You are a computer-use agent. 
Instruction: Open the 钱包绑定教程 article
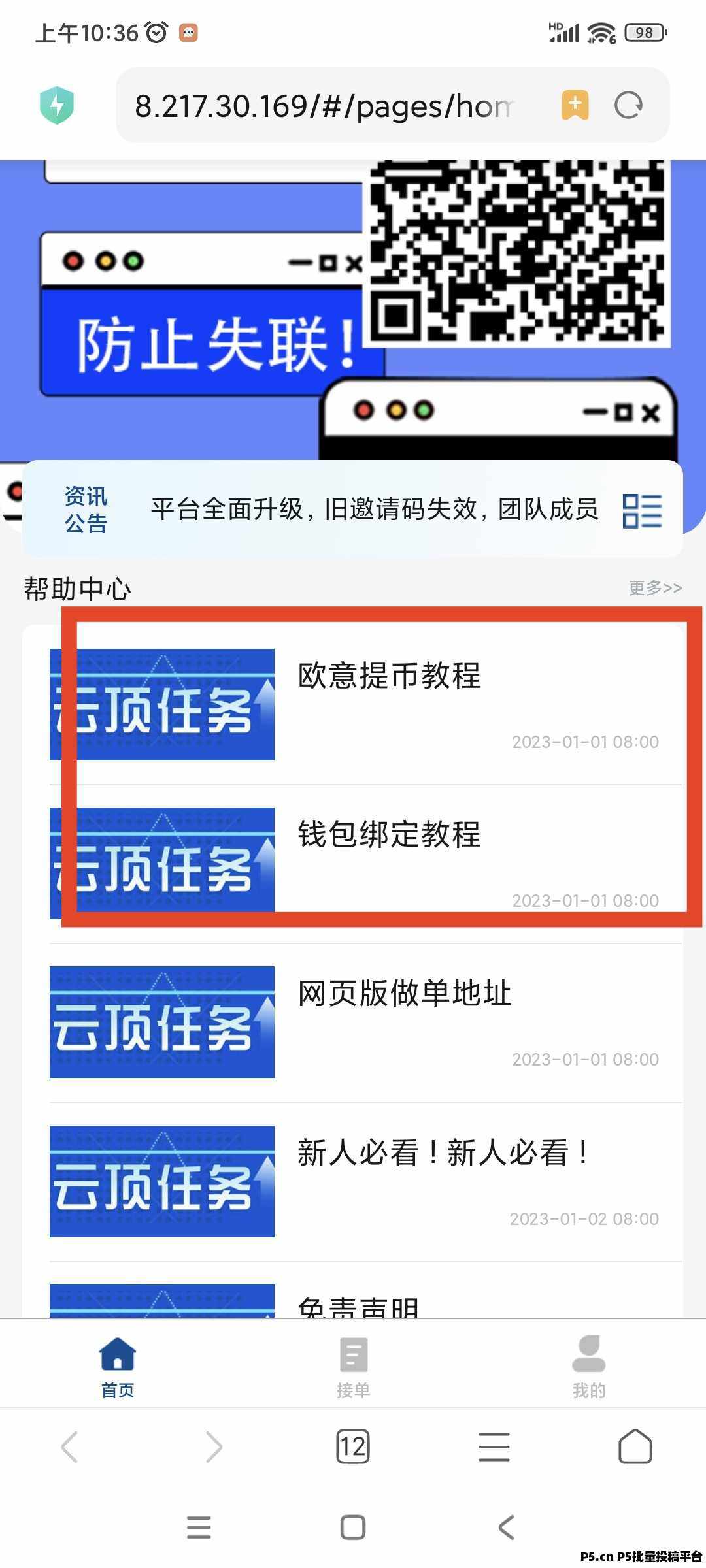click(390, 835)
